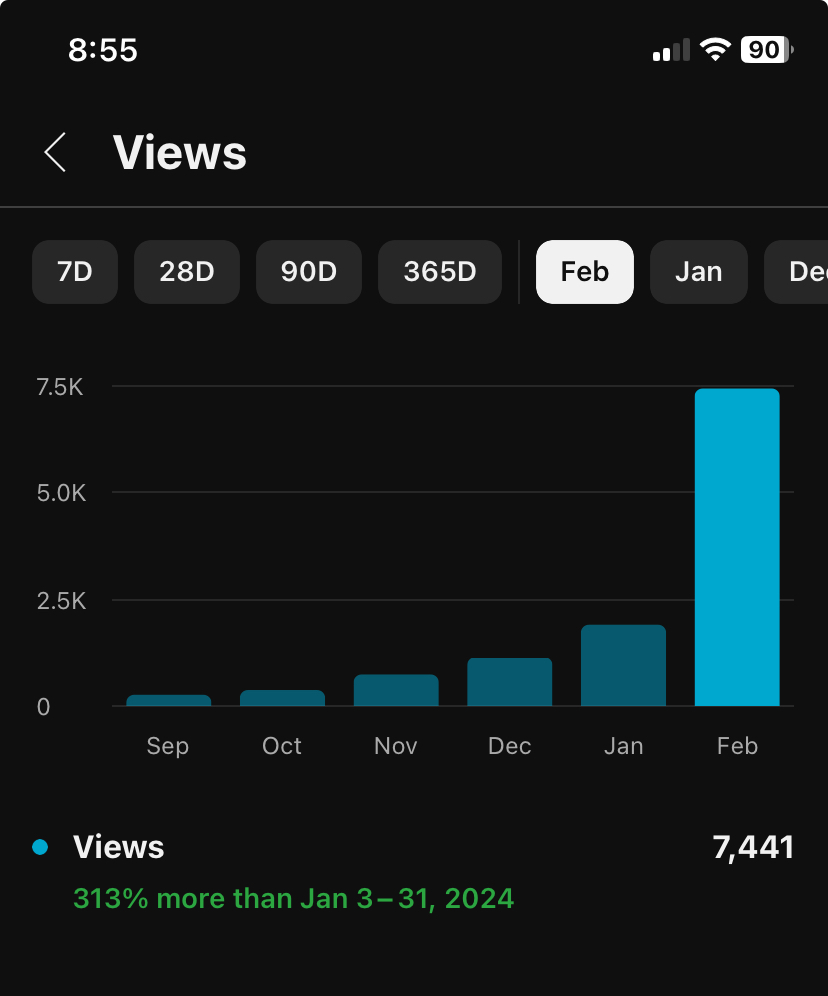Show views for 90D
Screen dimensions: 828x996
[309, 272]
